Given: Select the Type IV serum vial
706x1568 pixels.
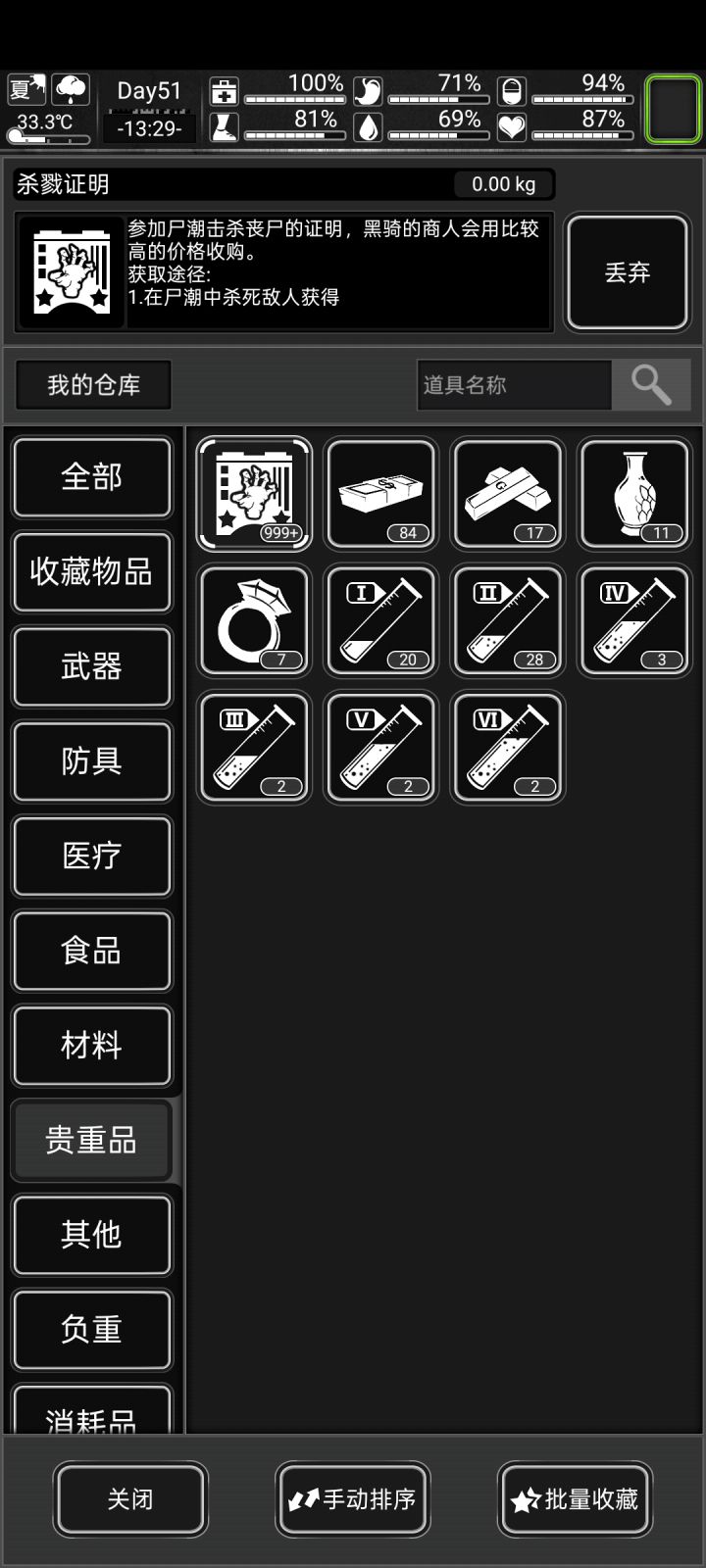Looking at the screenshot, I should point(633,620).
